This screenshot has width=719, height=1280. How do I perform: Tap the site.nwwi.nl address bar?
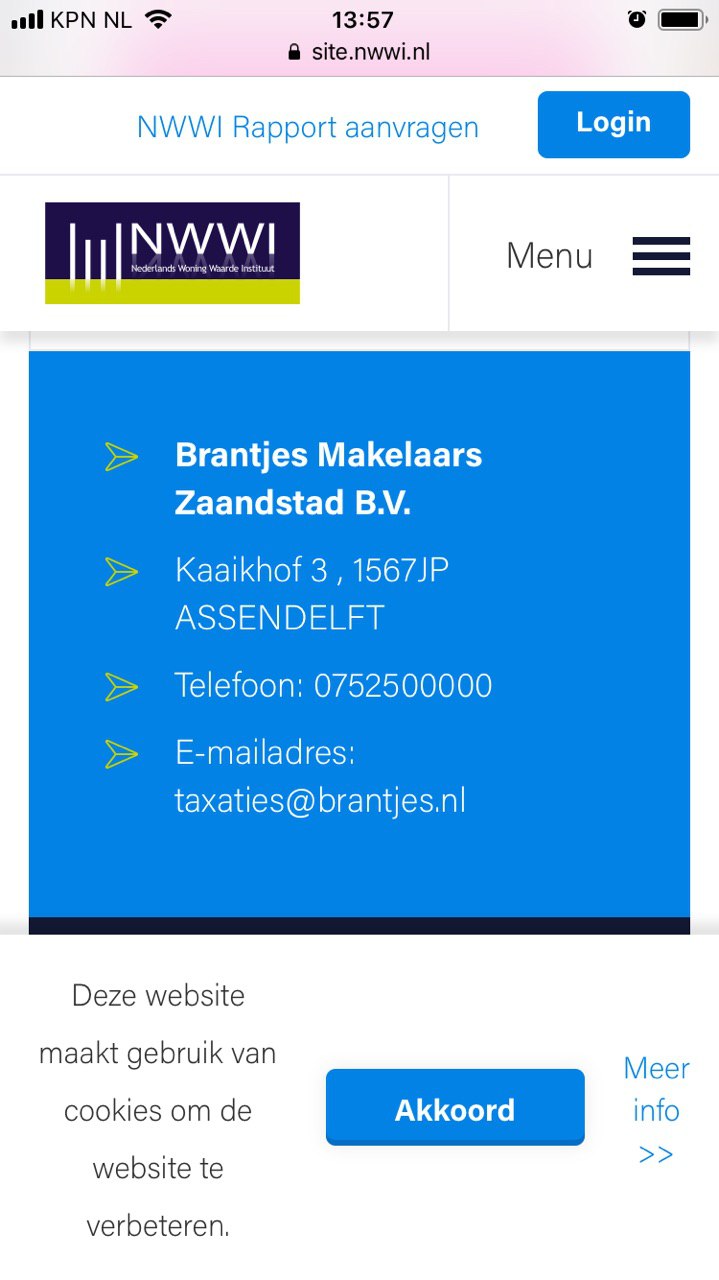point(359,52)
